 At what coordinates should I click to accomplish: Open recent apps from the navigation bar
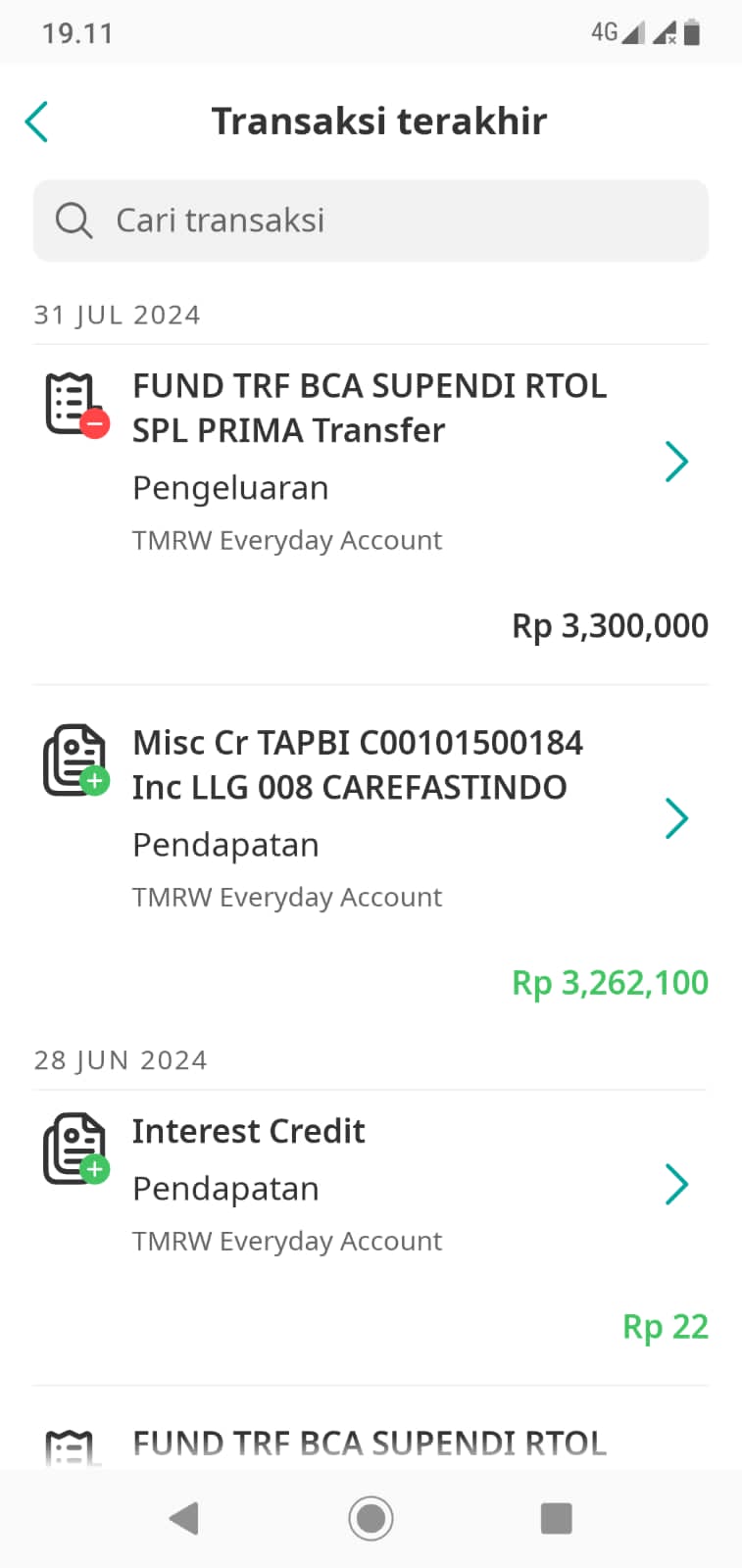[x=556, y=1518]
